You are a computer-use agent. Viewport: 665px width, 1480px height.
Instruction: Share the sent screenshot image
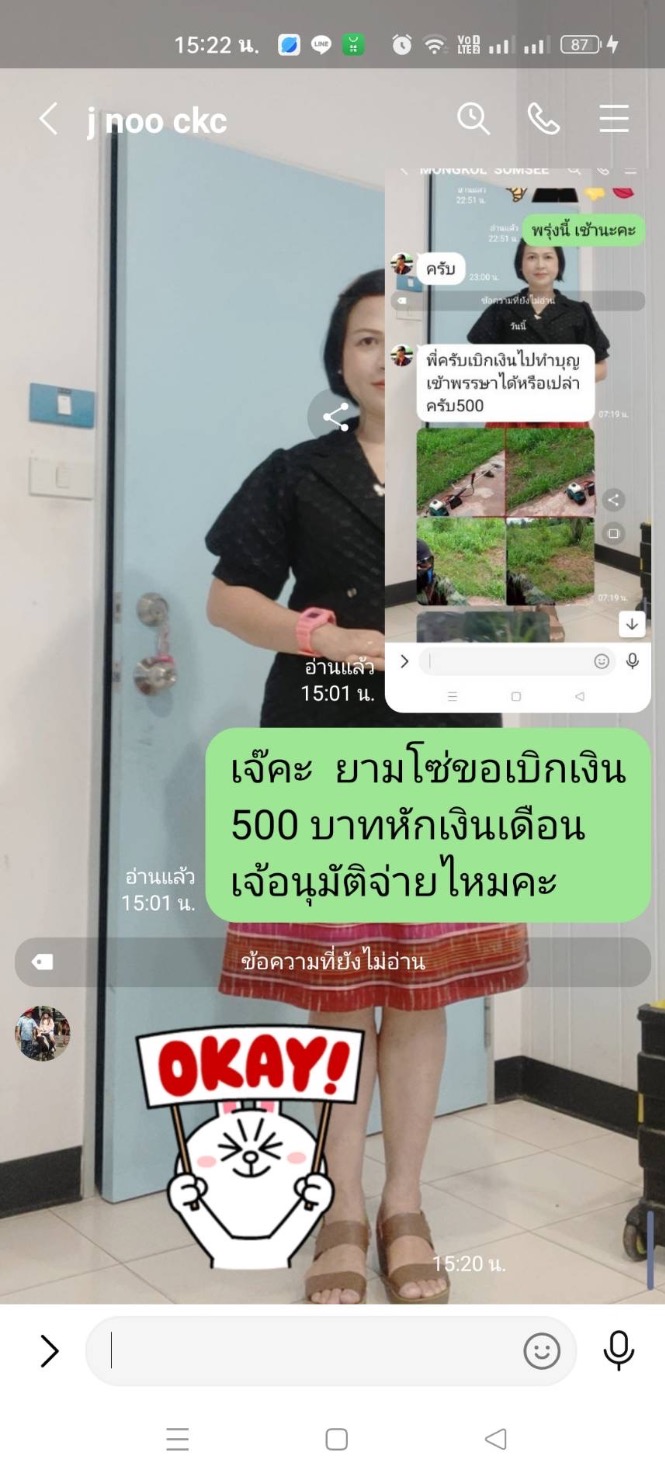click(335, 416)
